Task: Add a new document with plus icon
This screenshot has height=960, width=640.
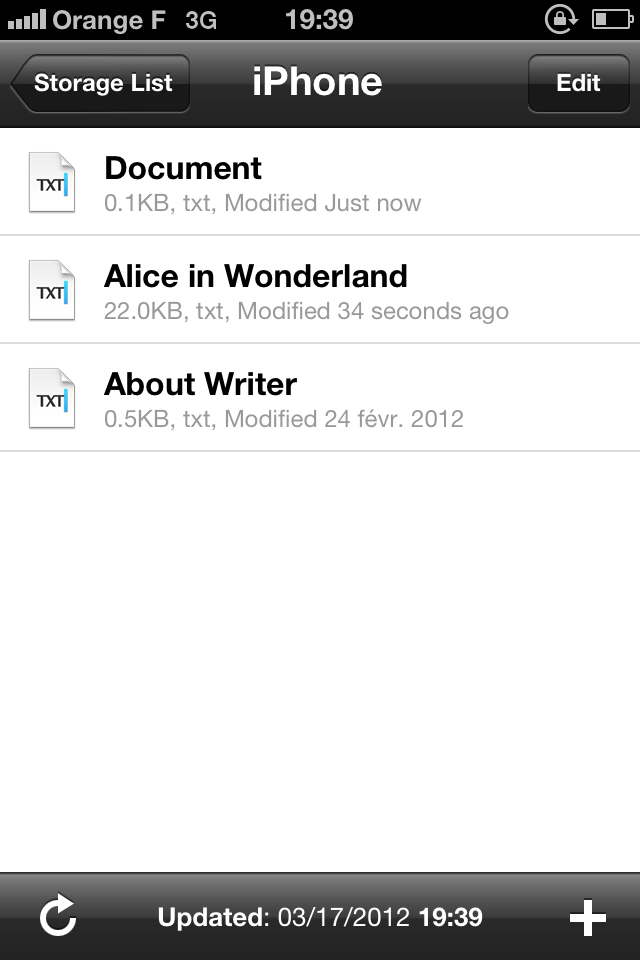Action: point(587,917)
